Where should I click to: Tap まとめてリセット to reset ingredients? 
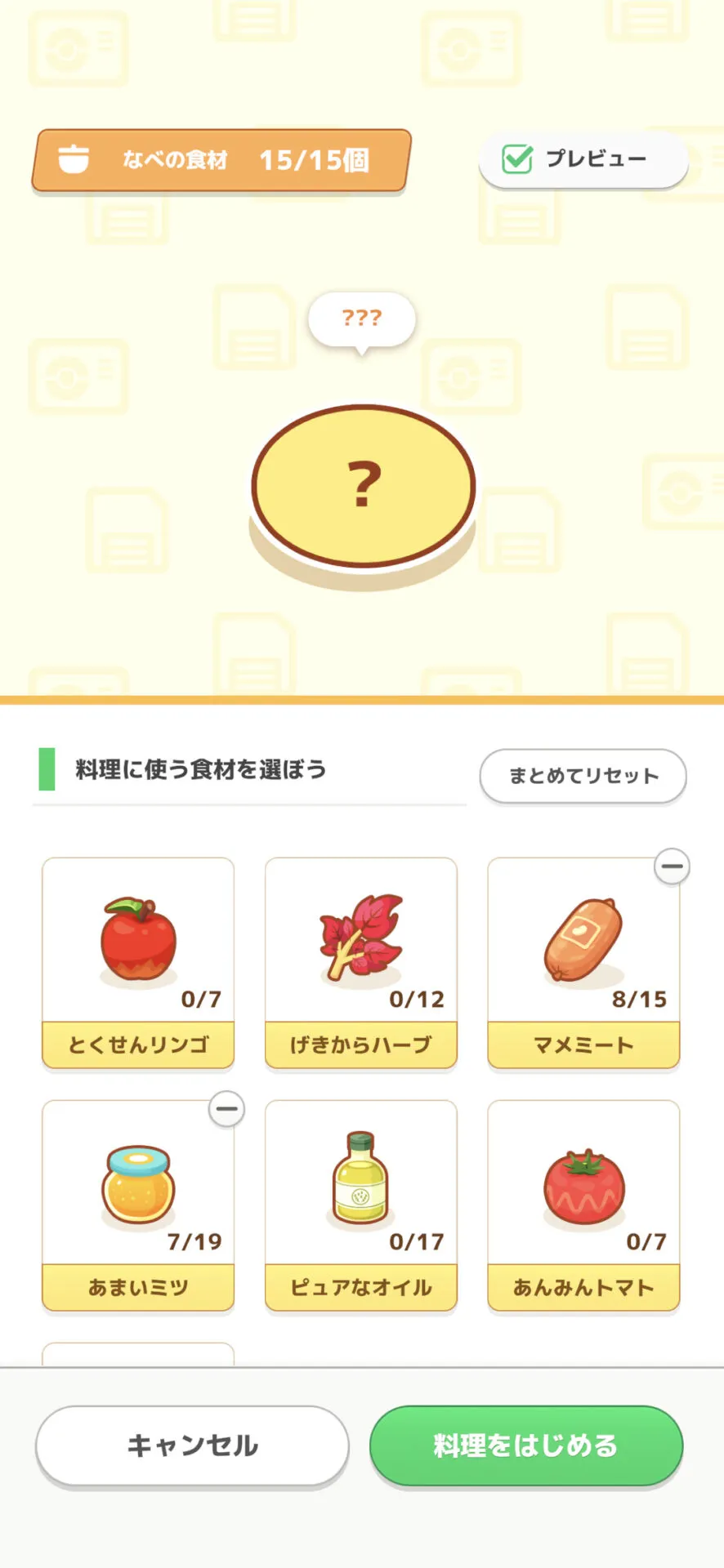583,776
